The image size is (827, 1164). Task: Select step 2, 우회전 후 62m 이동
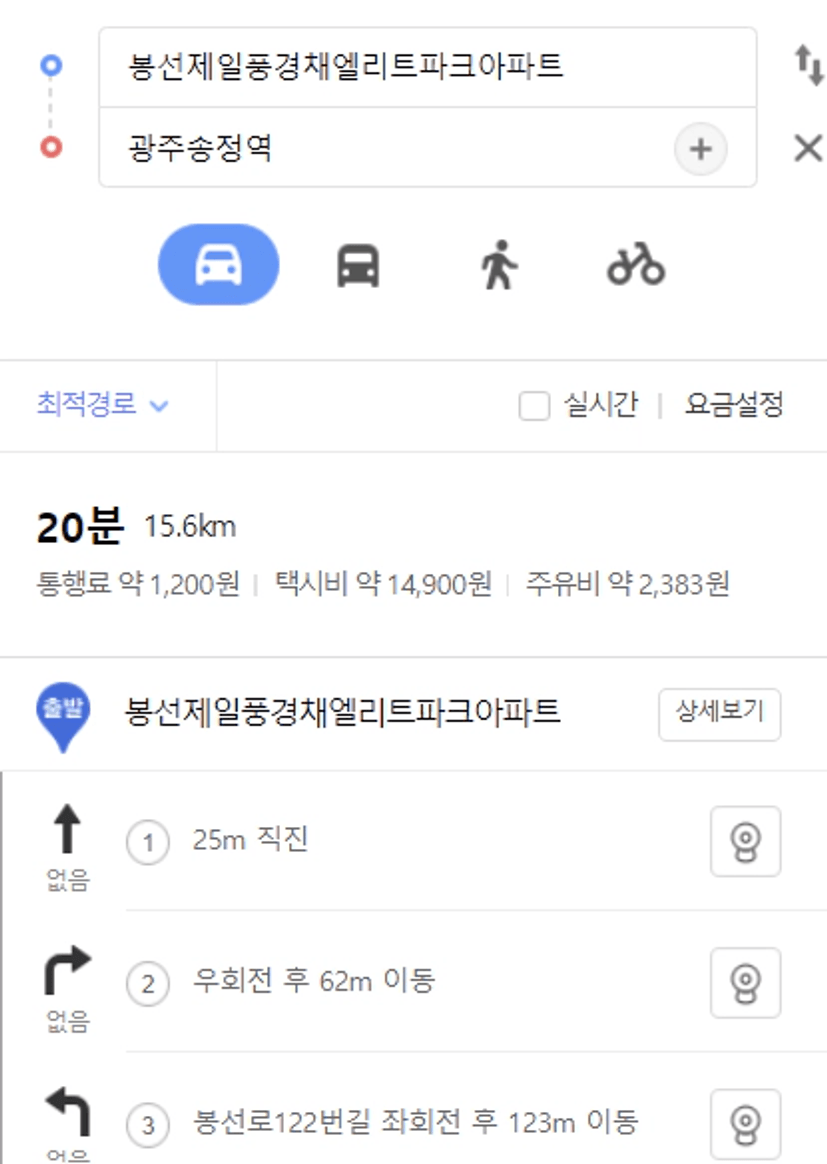click(400, 982)
